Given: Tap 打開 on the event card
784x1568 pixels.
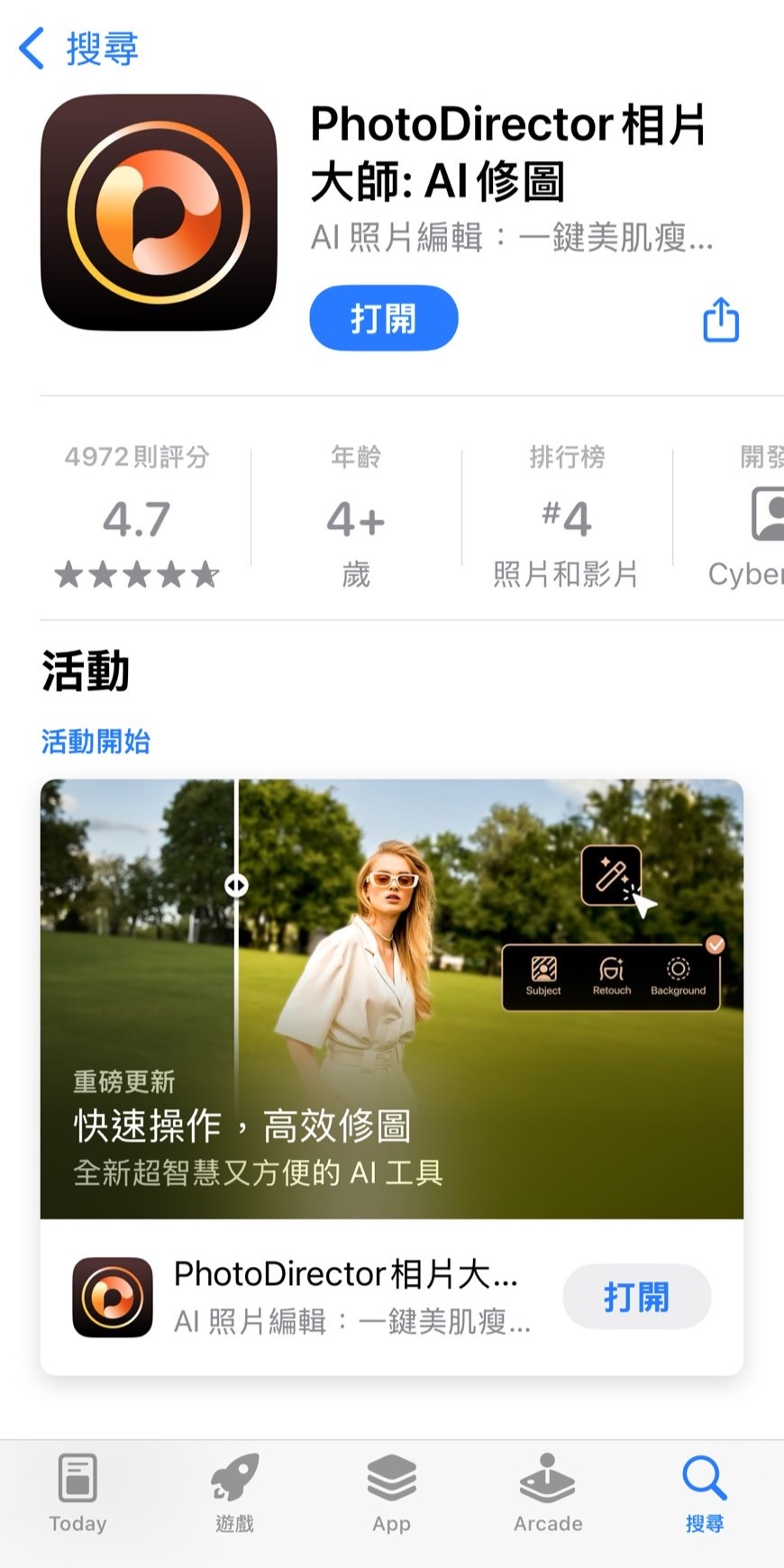Looking at the screenshot, I should (x=636, y=1296).
